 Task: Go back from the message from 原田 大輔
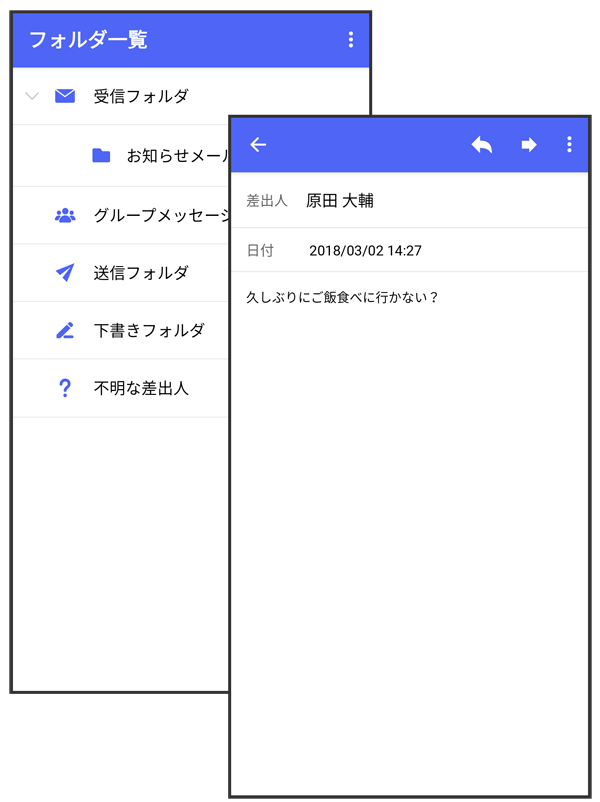click(258, 145)
